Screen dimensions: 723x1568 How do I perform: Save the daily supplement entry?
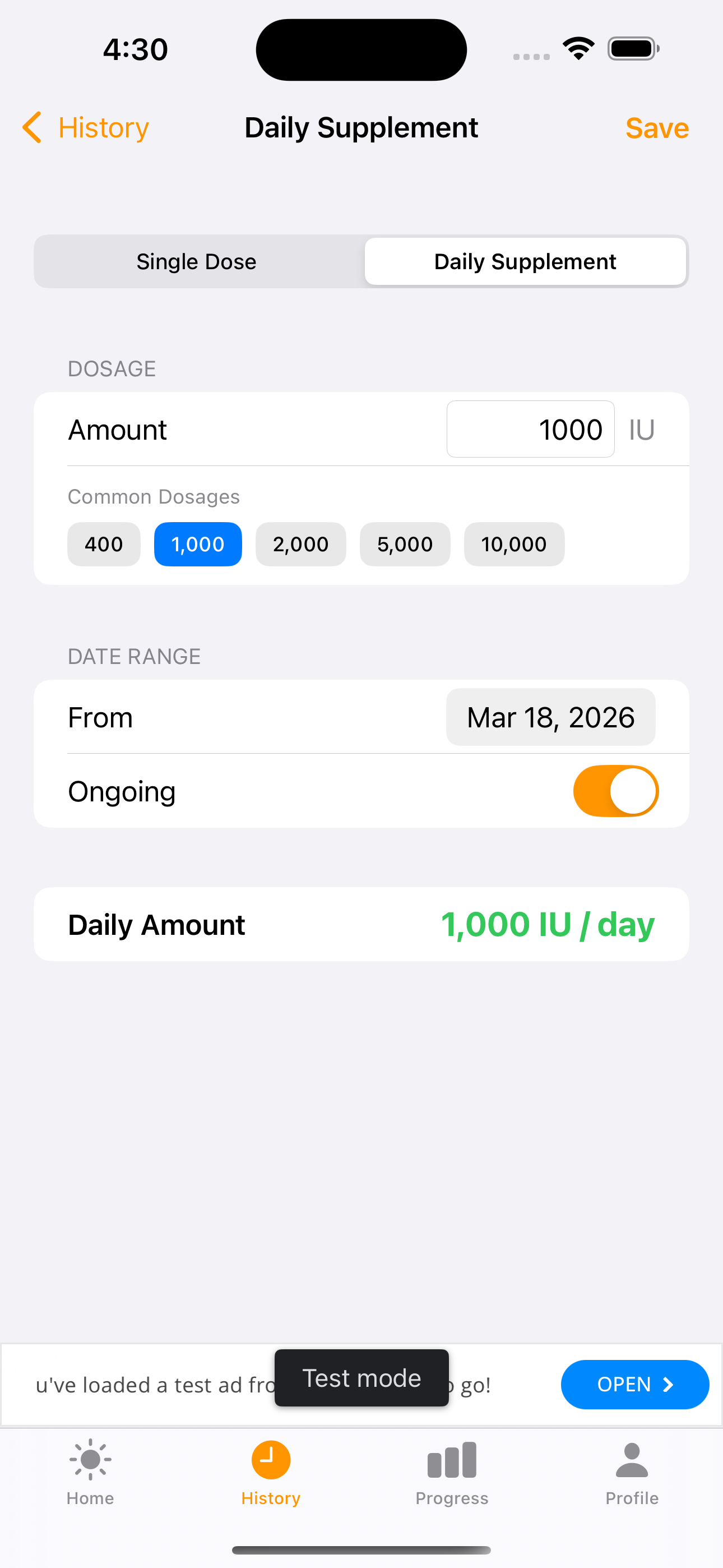tap(657, 128)
